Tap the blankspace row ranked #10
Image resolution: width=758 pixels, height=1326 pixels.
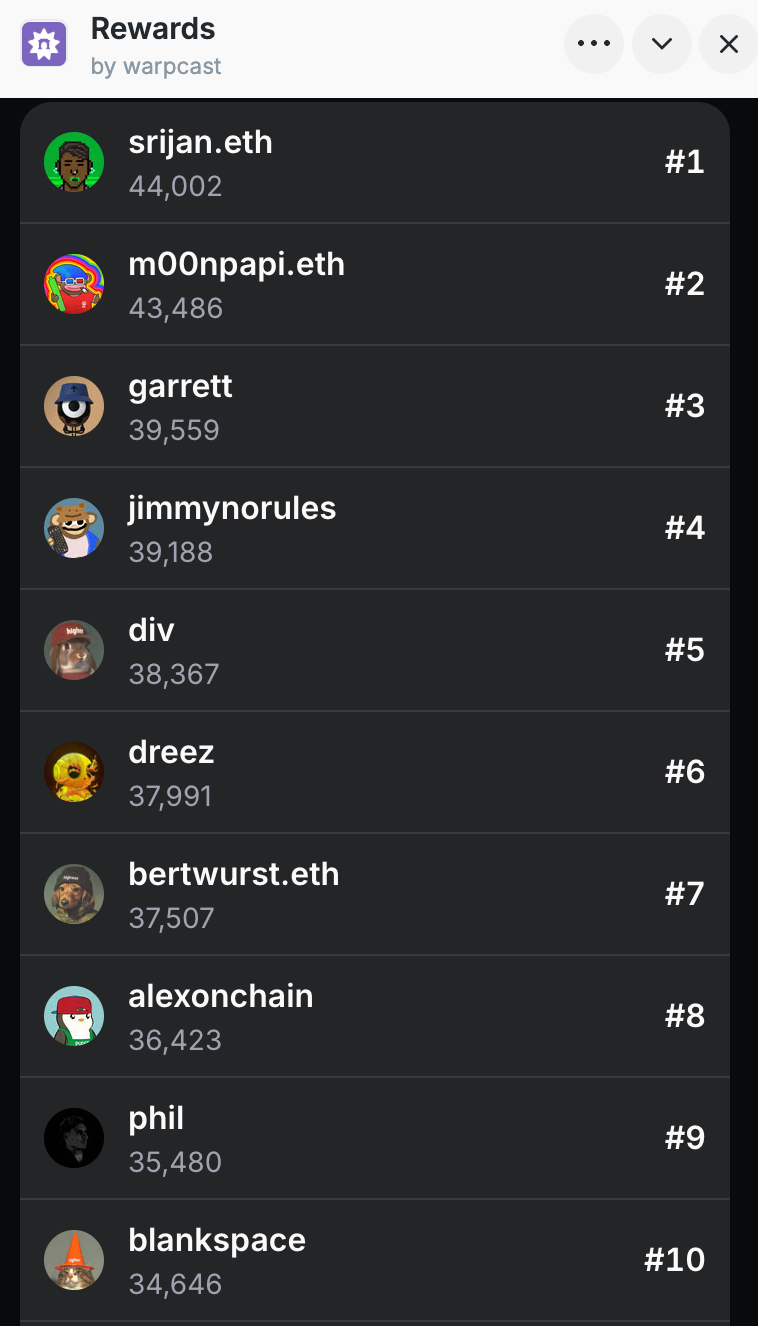click(x=374, y=1260)
